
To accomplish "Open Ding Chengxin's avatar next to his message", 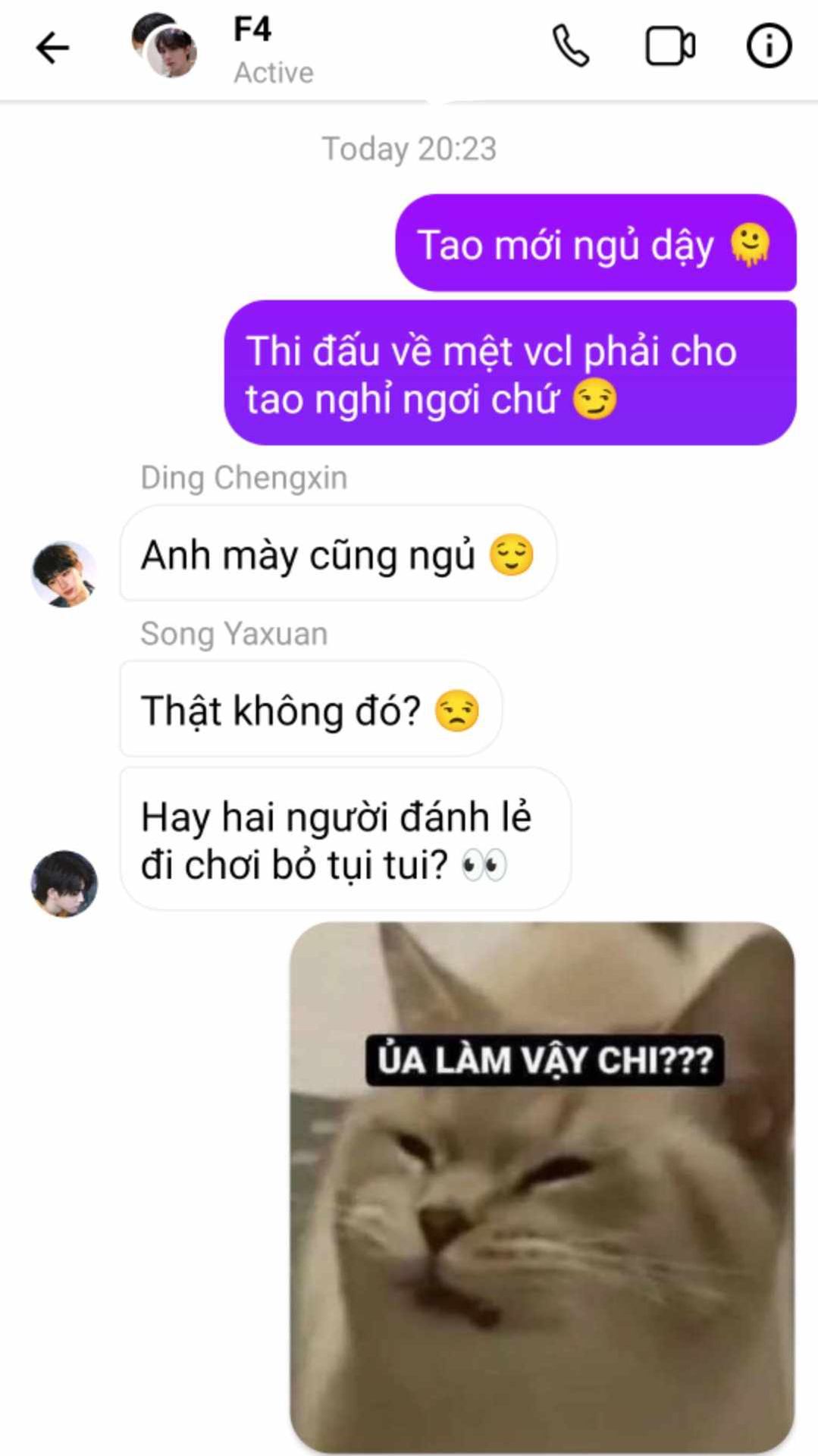I will [x=64, y=573].
